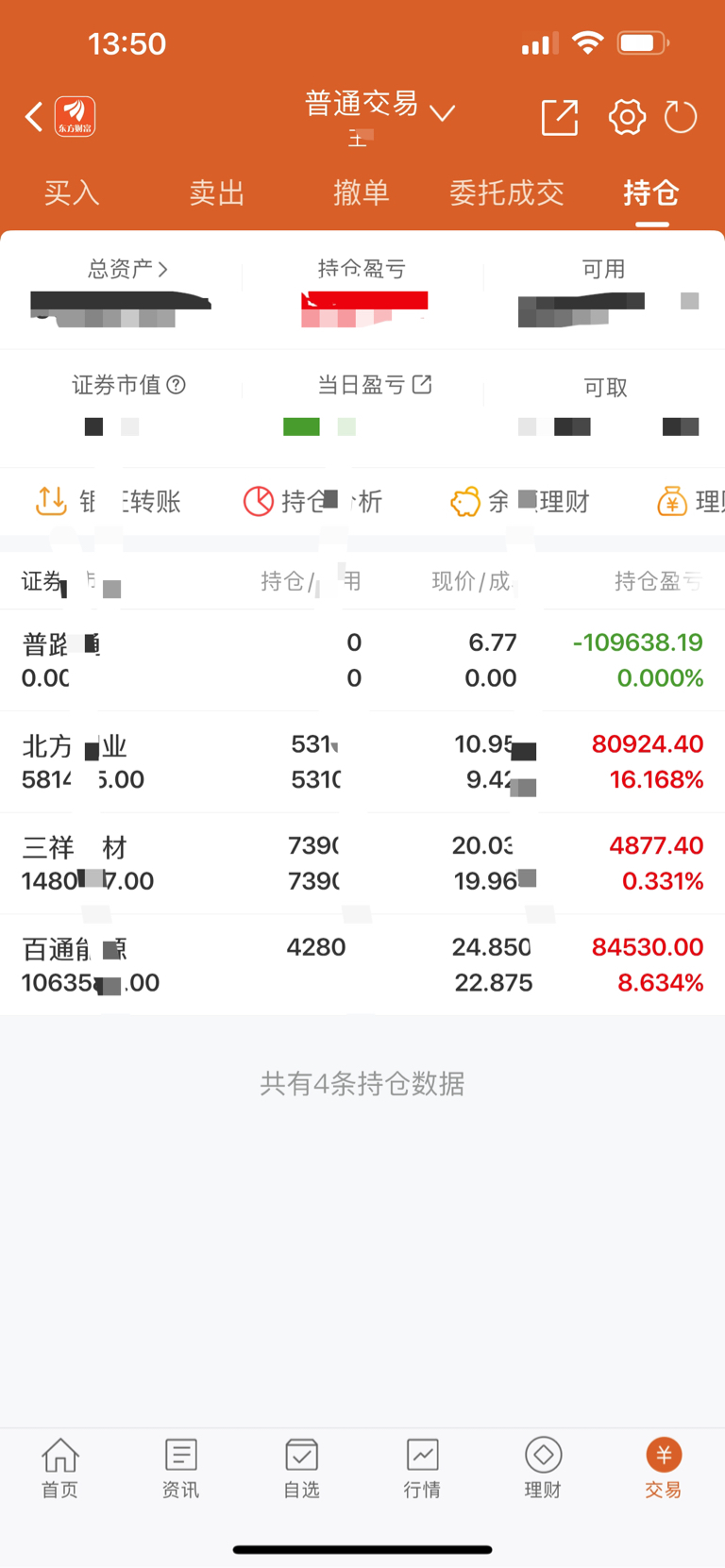Screen dimensions: 725x1568
Task: Open the 撤单 cancel orders screen
Action: click(x=362, y=192)
